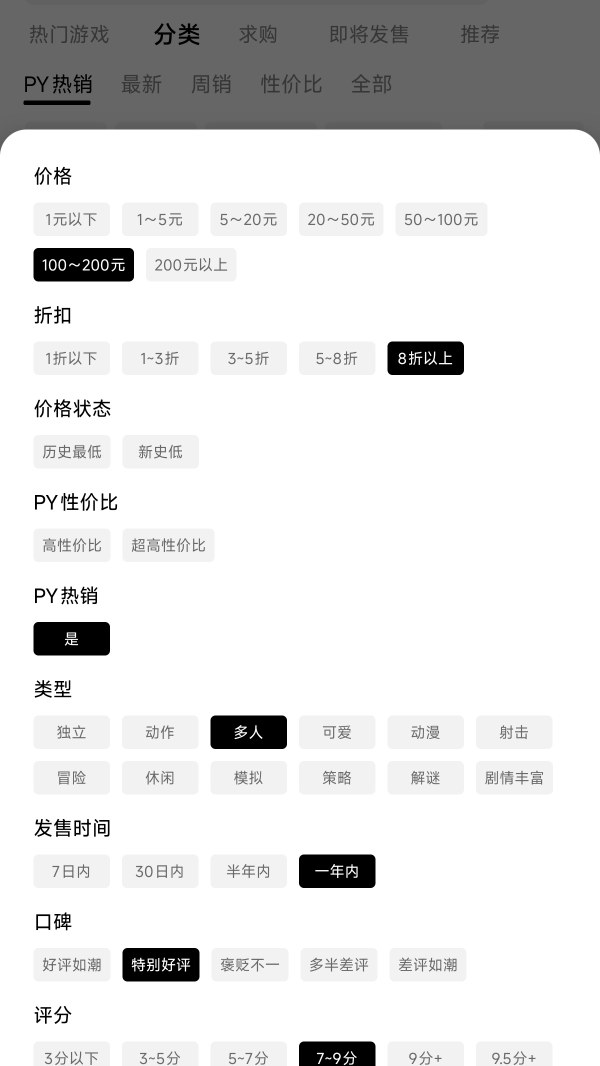Viewport: 600px width, 1066px height.
Task: Deselect the 一年内 release time chip
Action: pyautogui.click(x=337, y=871)
